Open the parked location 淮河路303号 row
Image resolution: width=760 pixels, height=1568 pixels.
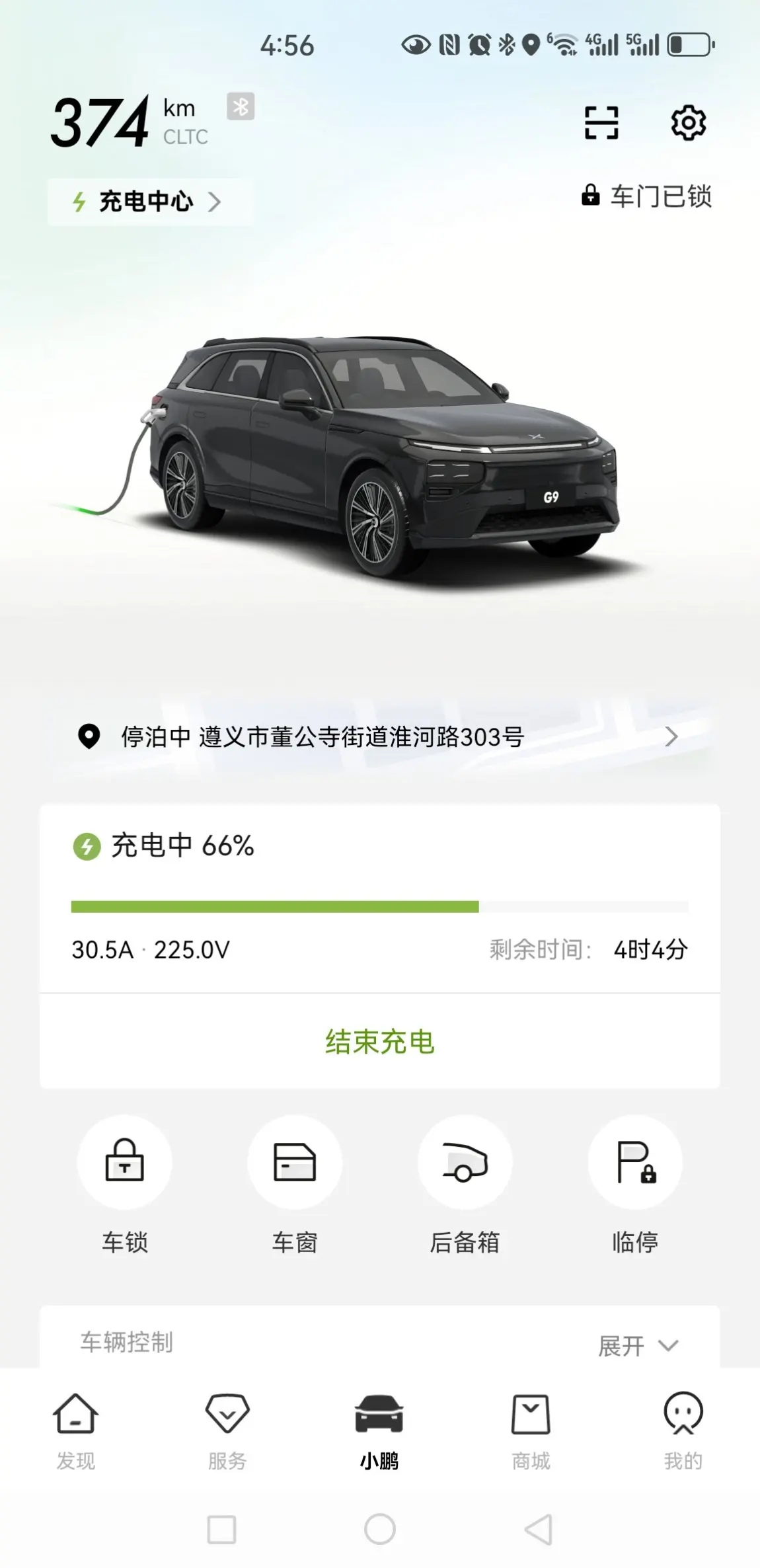[x=379, y=736]
